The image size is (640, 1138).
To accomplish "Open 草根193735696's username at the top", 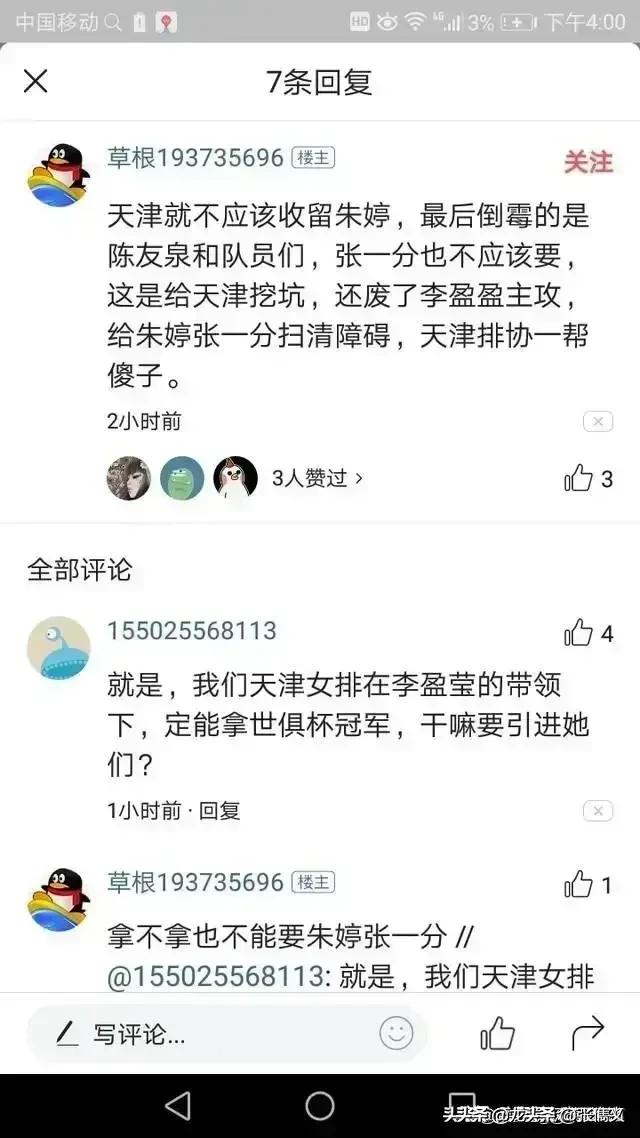I will click(x=196, y=157).
